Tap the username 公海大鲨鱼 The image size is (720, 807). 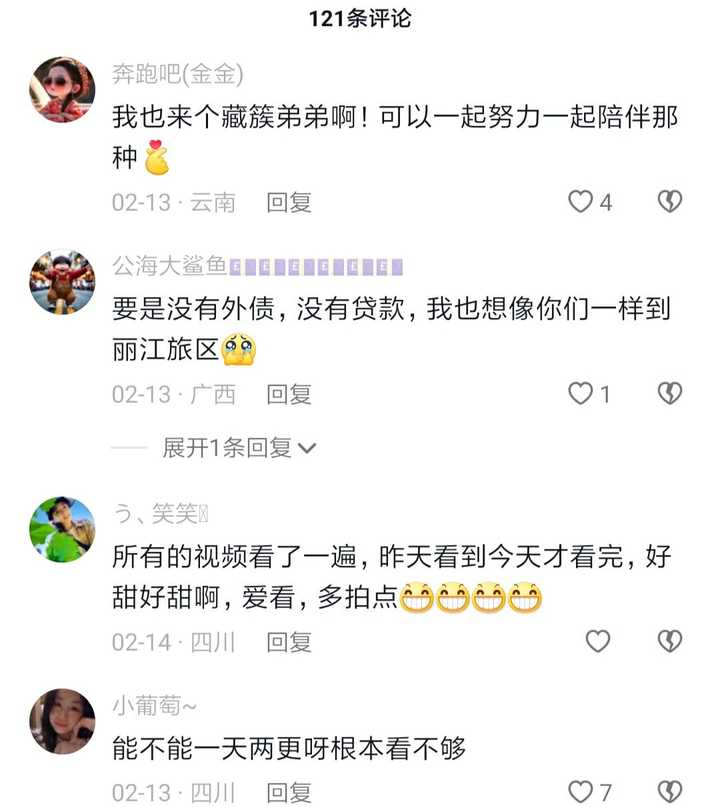coord(169,266)
